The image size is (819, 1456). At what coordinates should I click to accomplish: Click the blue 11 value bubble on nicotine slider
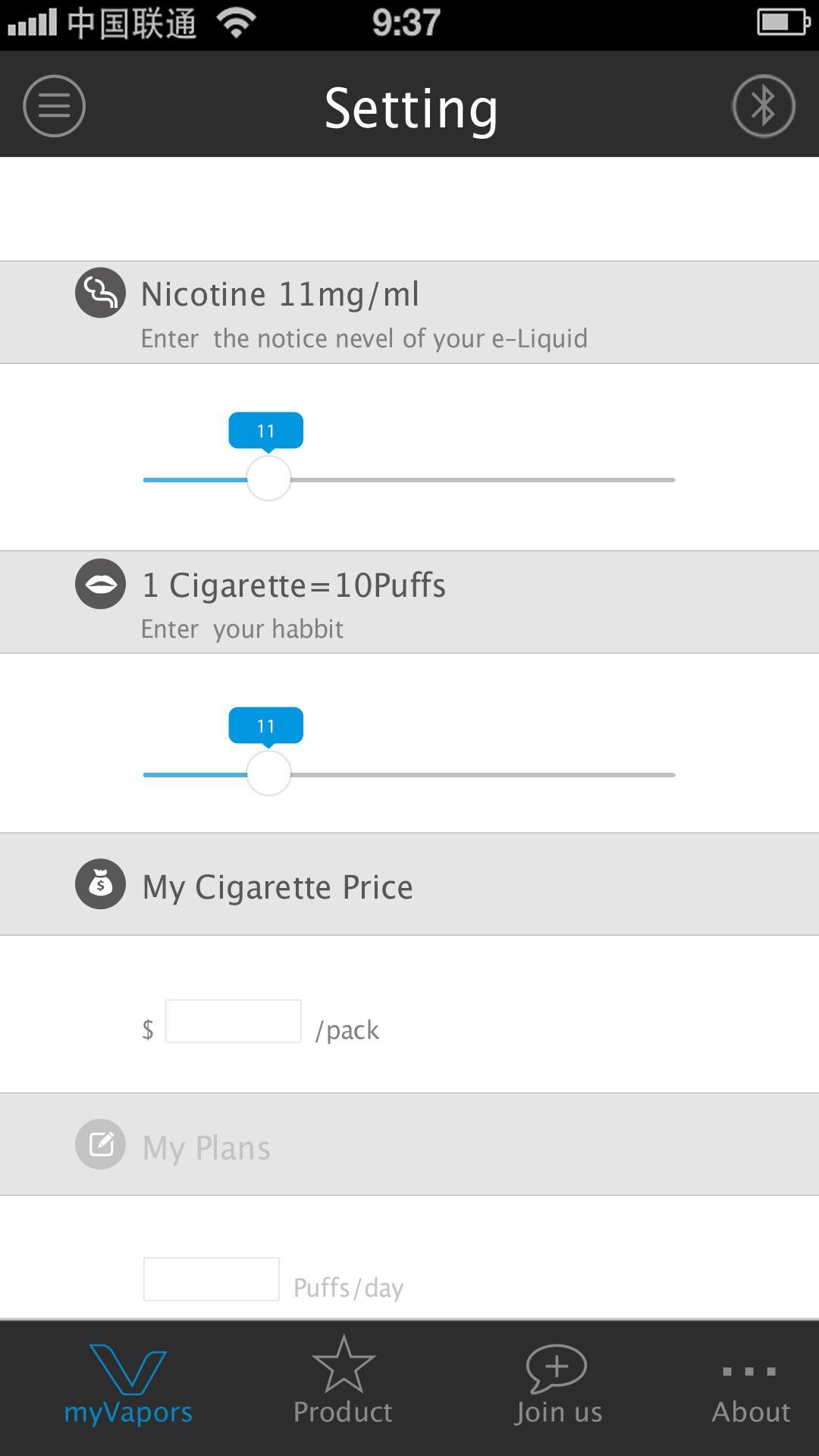265,429
